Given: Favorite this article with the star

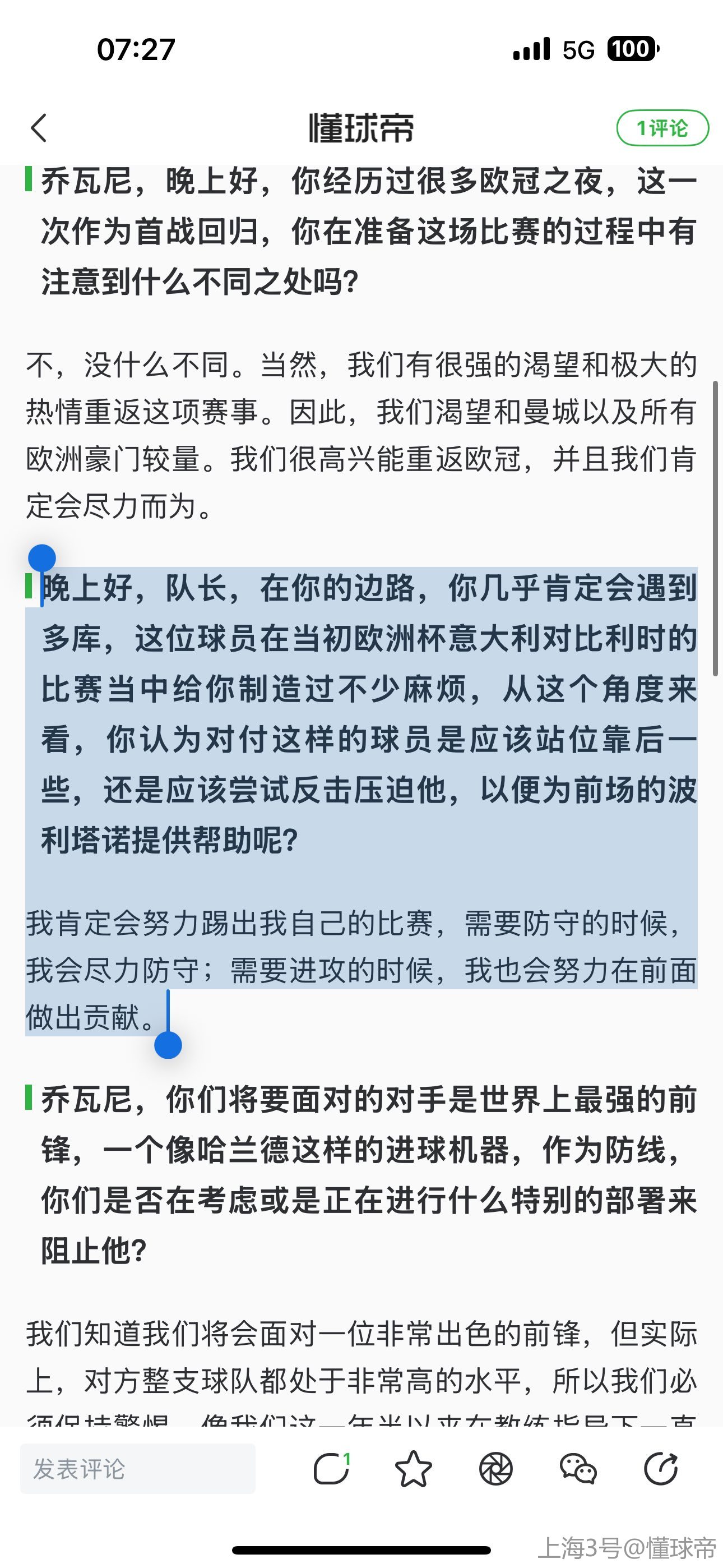Looking at the screenshot, I should [413, 1469].
